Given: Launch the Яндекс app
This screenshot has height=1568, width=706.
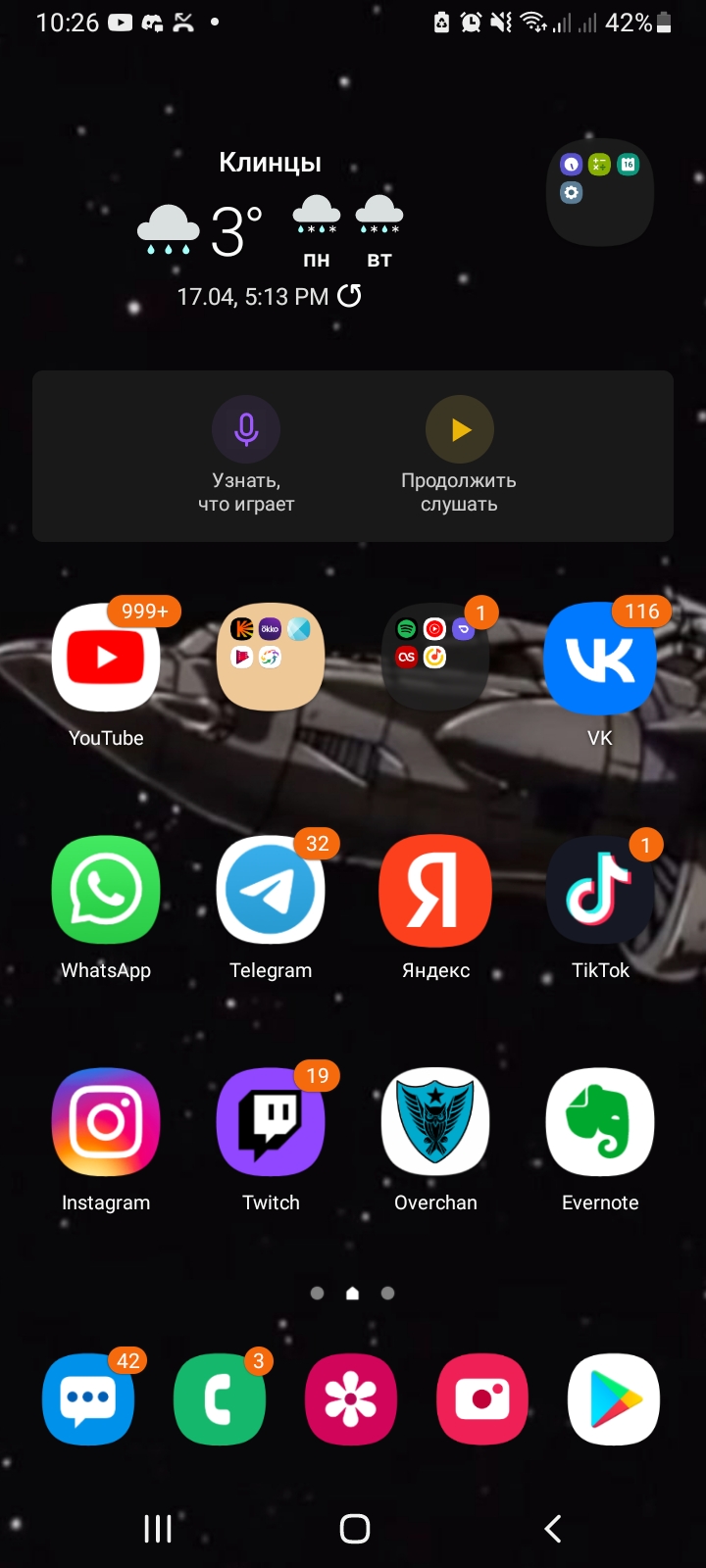Looking at the screenshot, I should [435, 890].
